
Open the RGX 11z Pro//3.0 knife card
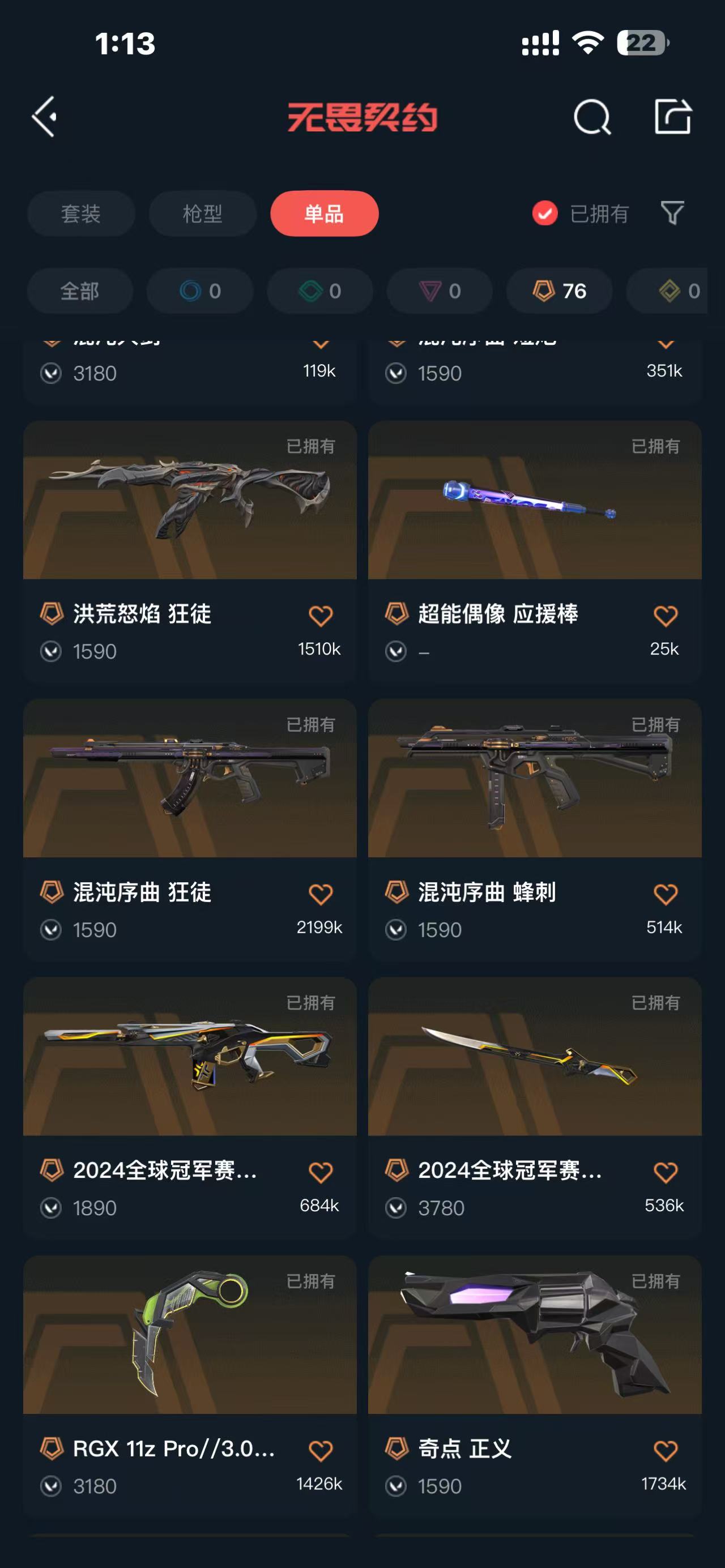(189, 1335)
